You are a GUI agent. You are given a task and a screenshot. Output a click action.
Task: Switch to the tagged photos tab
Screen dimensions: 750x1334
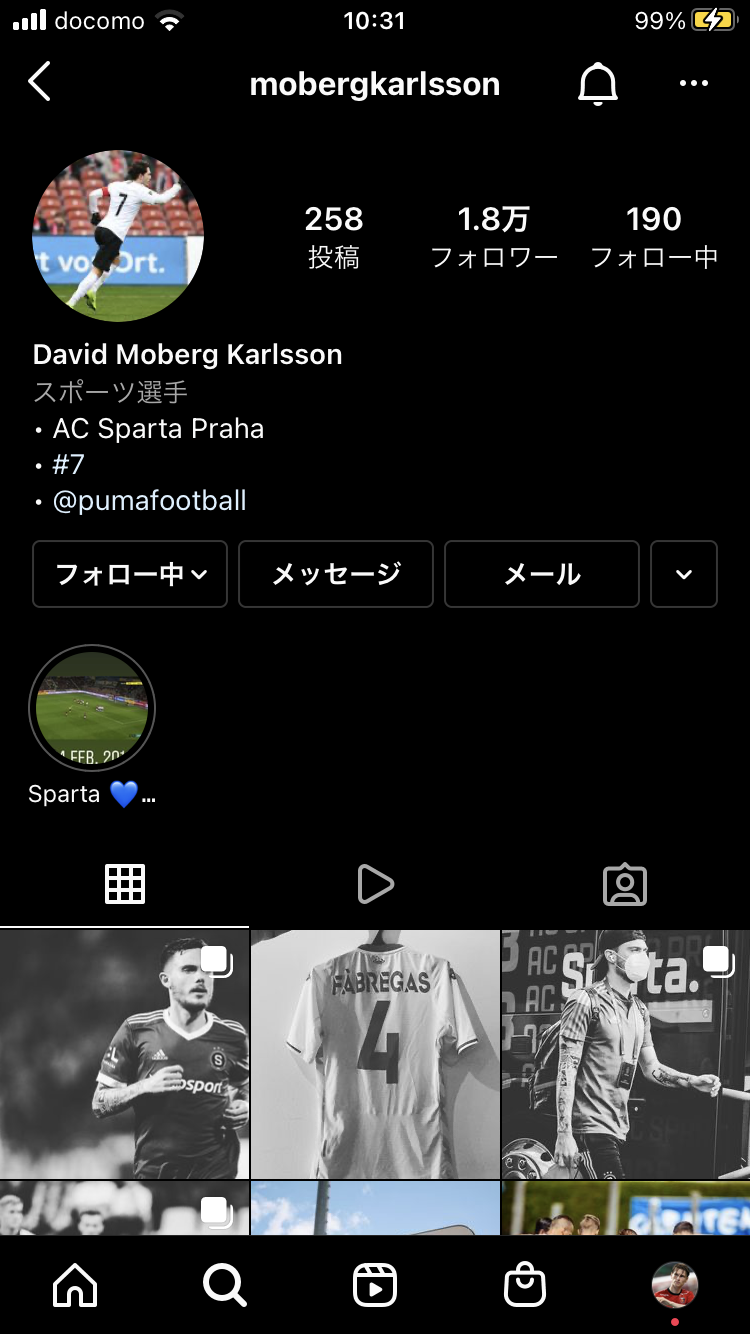click(625, 885)
